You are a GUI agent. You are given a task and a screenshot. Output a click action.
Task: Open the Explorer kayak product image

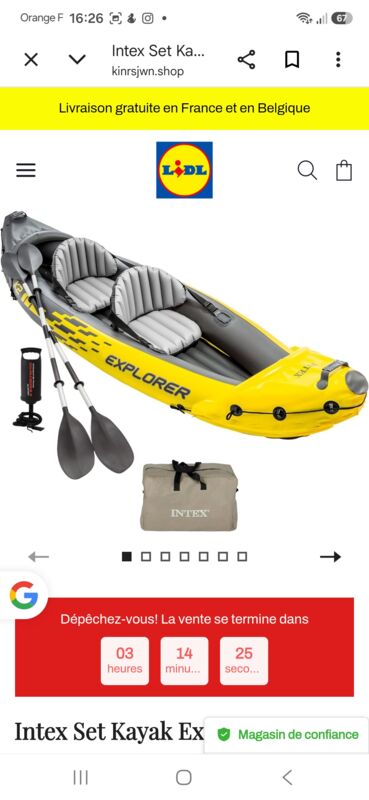[x=184, y=370]
